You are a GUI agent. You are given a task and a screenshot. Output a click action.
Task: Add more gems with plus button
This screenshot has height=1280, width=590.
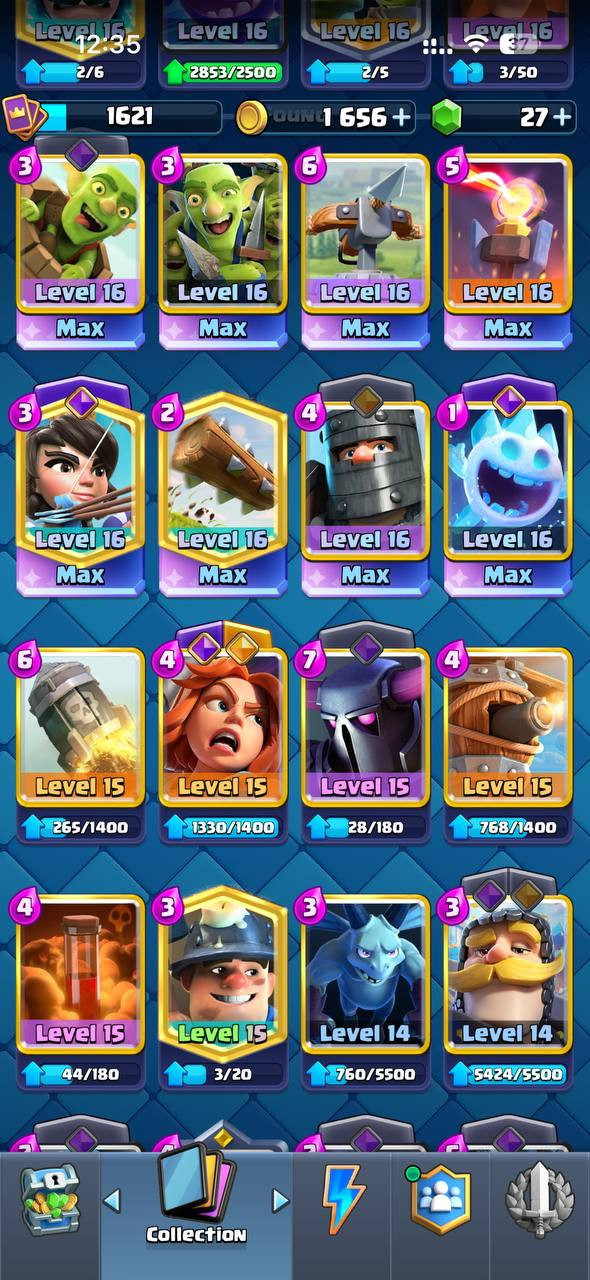click(x=562, y=117)
